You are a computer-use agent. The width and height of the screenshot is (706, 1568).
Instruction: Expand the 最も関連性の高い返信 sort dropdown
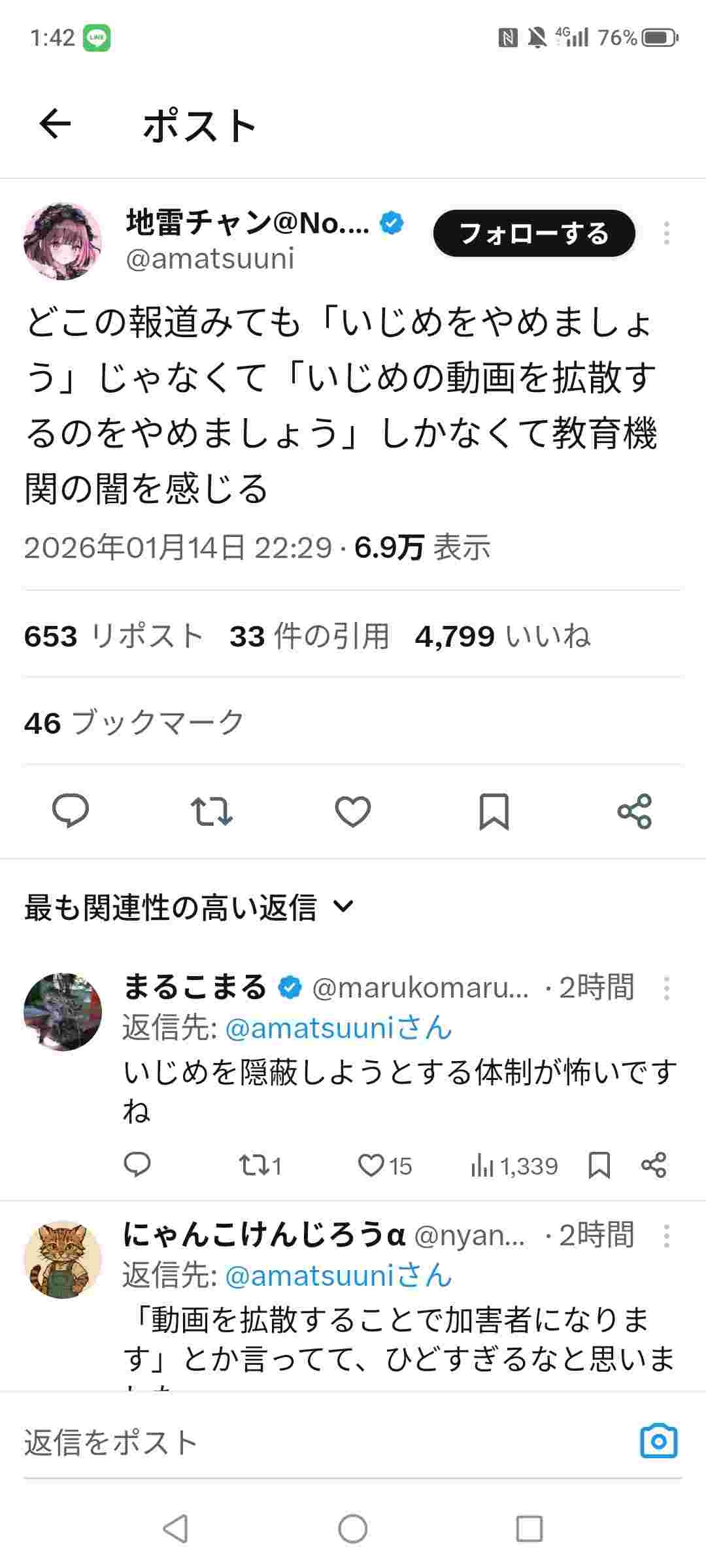[189, 907]
